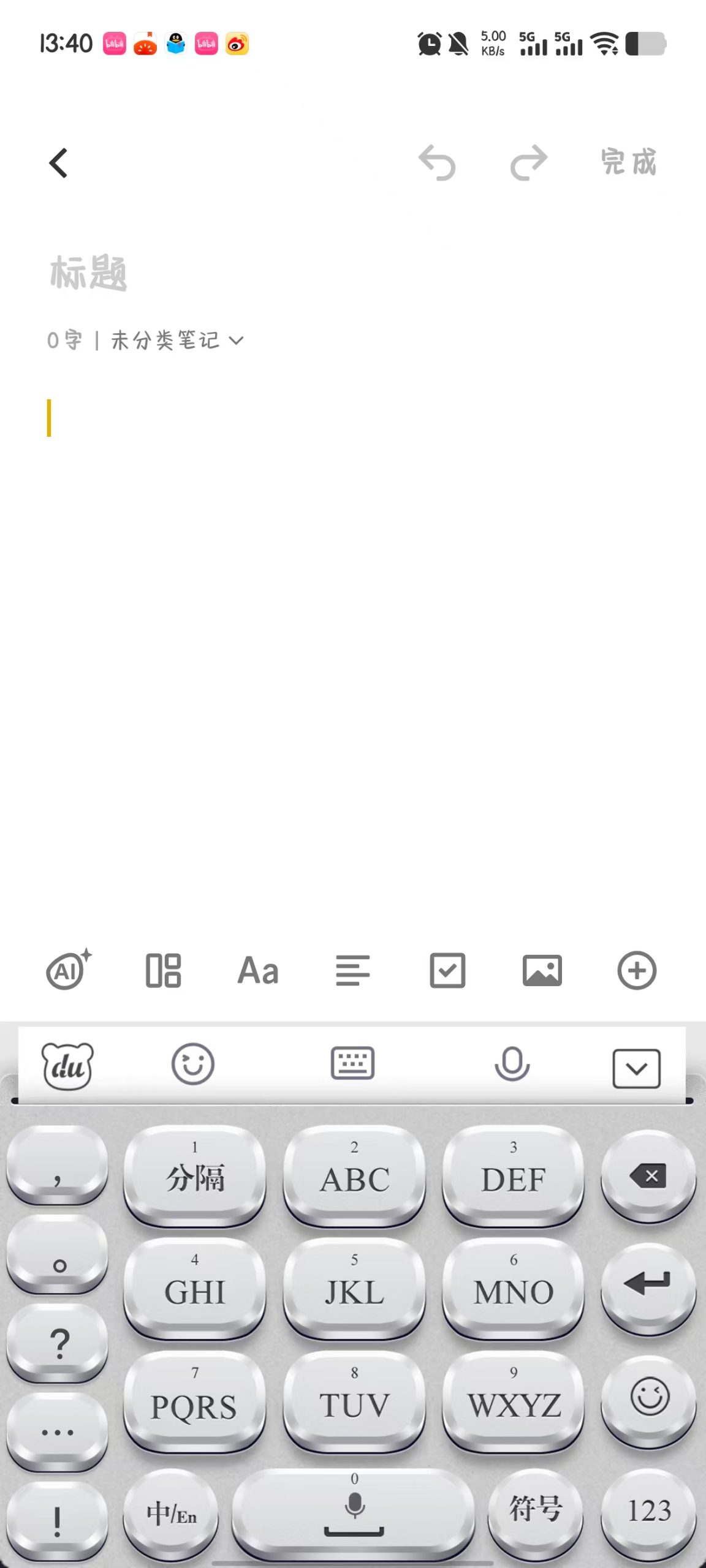The height and width of the screenshot is (1568, 706).
Task: Start voice input from keyboard toolbar
Action: pos(512,1065)
